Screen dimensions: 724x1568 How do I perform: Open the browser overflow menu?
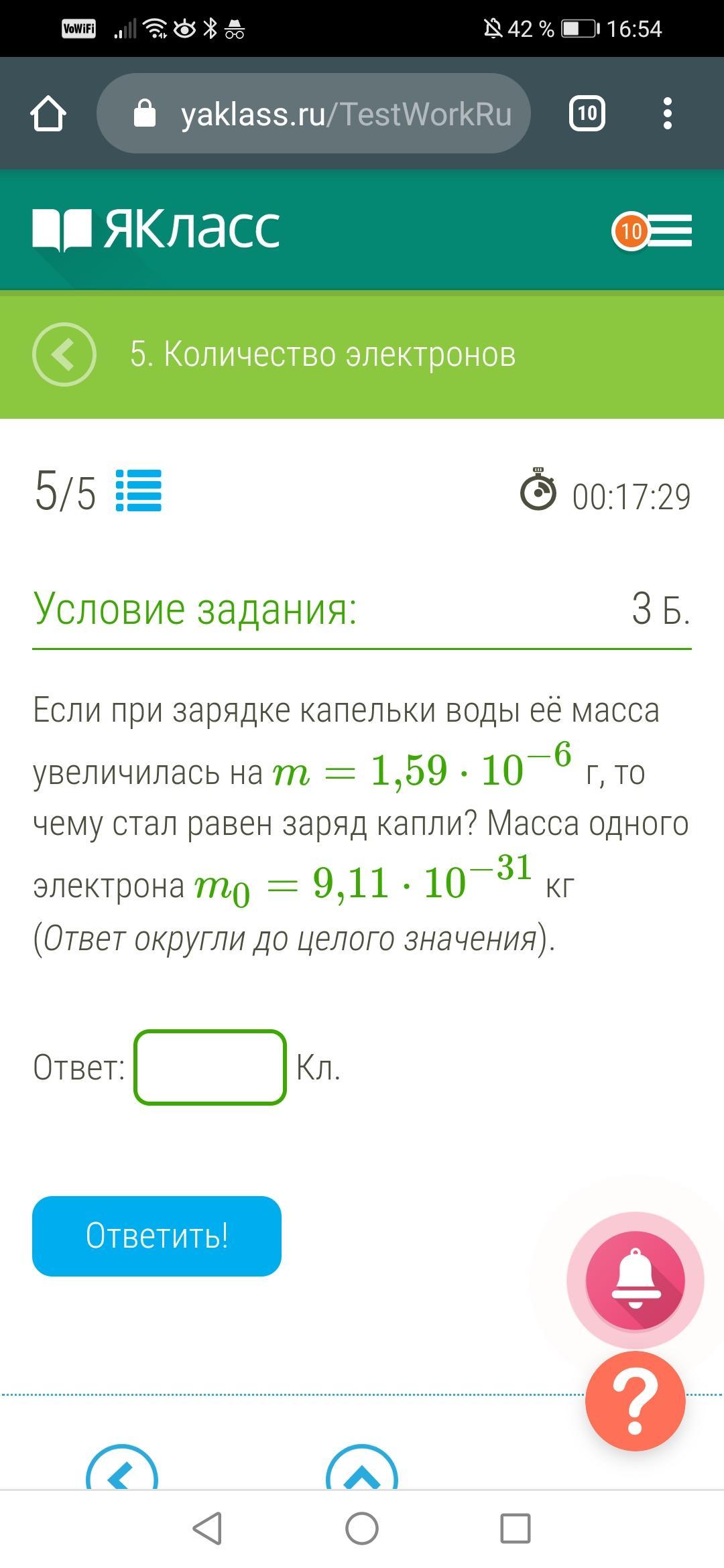click(x=667, y=113)
